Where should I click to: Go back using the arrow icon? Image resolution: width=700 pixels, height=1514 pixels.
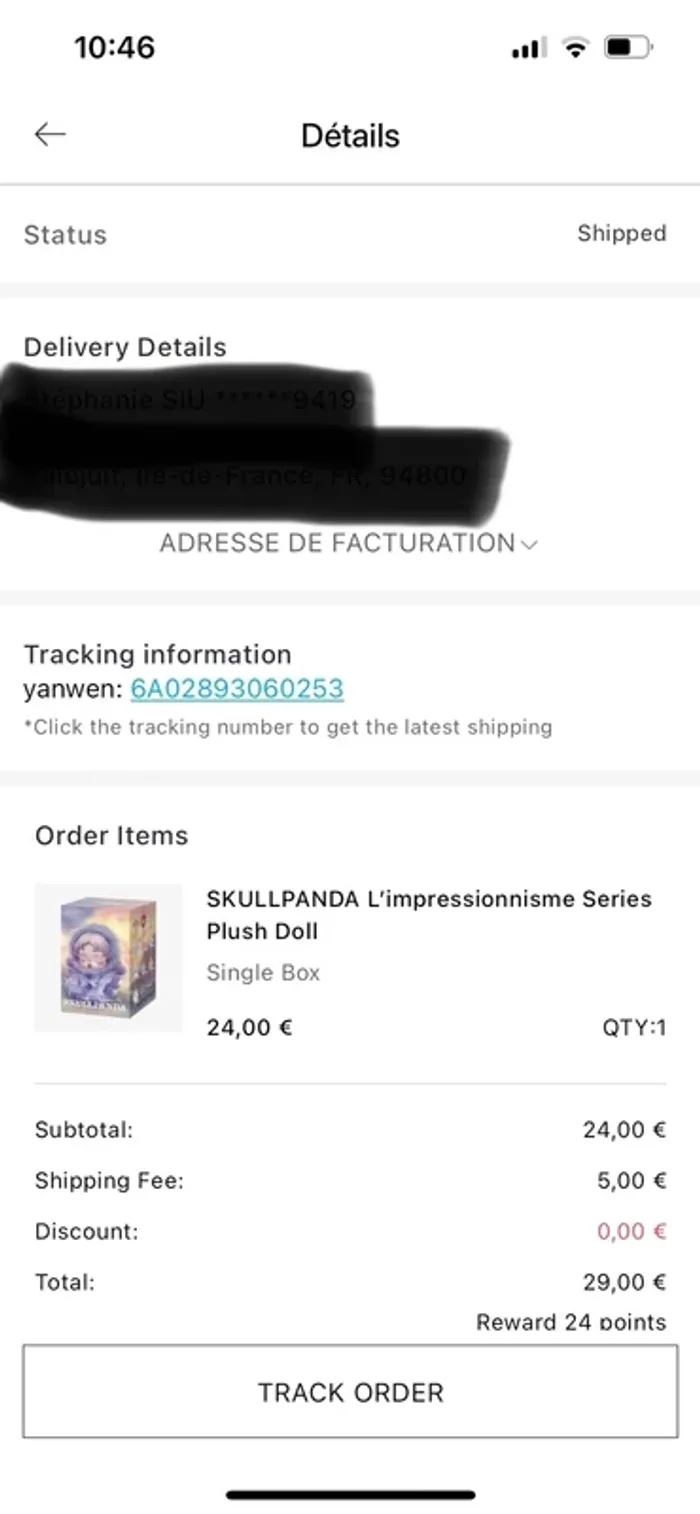coord(49,135)
